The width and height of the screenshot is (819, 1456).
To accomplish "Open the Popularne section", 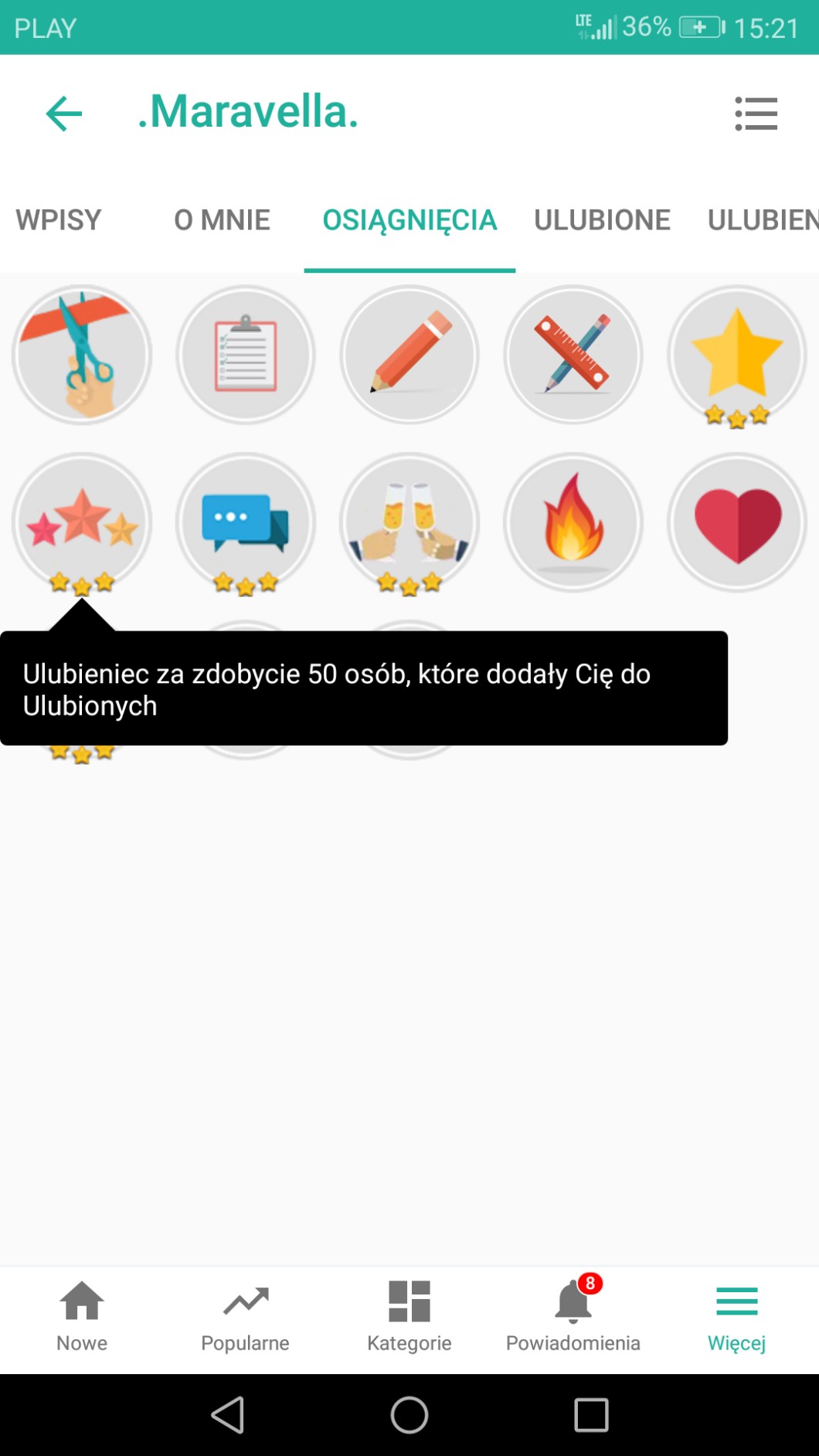I will 246,1315.
